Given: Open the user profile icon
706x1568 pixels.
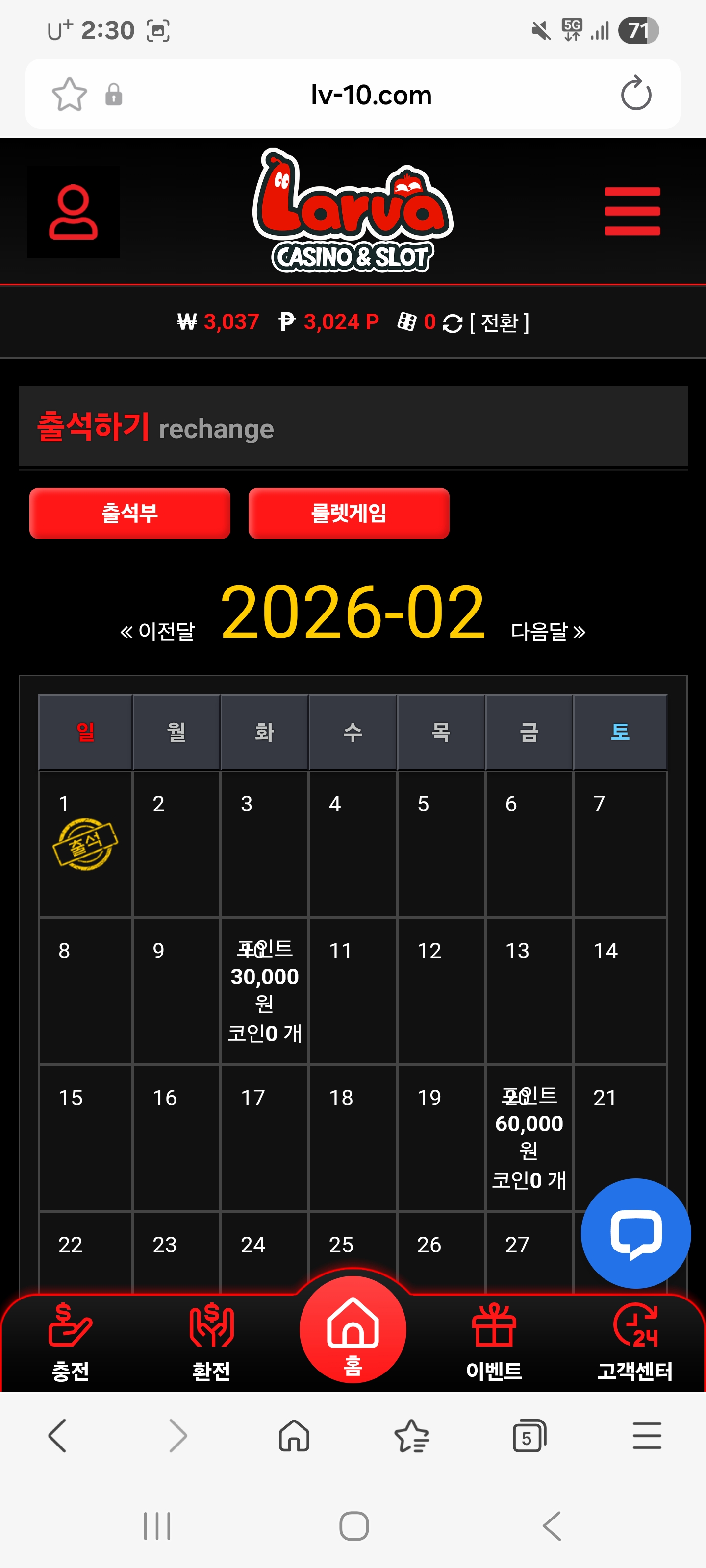Looking at the screenshot, I should [x=73, y=212].
